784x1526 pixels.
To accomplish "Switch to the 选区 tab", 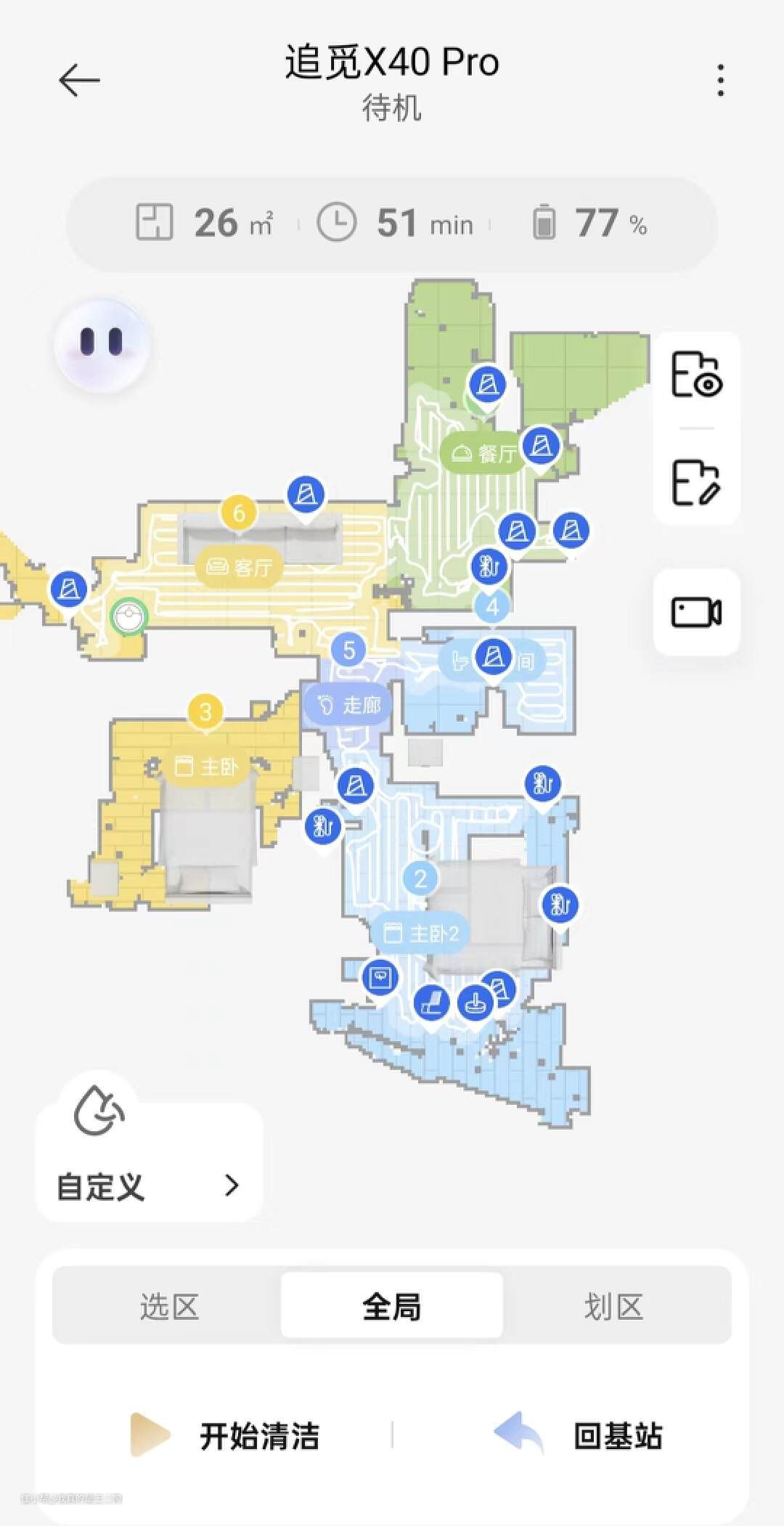I will click(x=169, y=1307).
